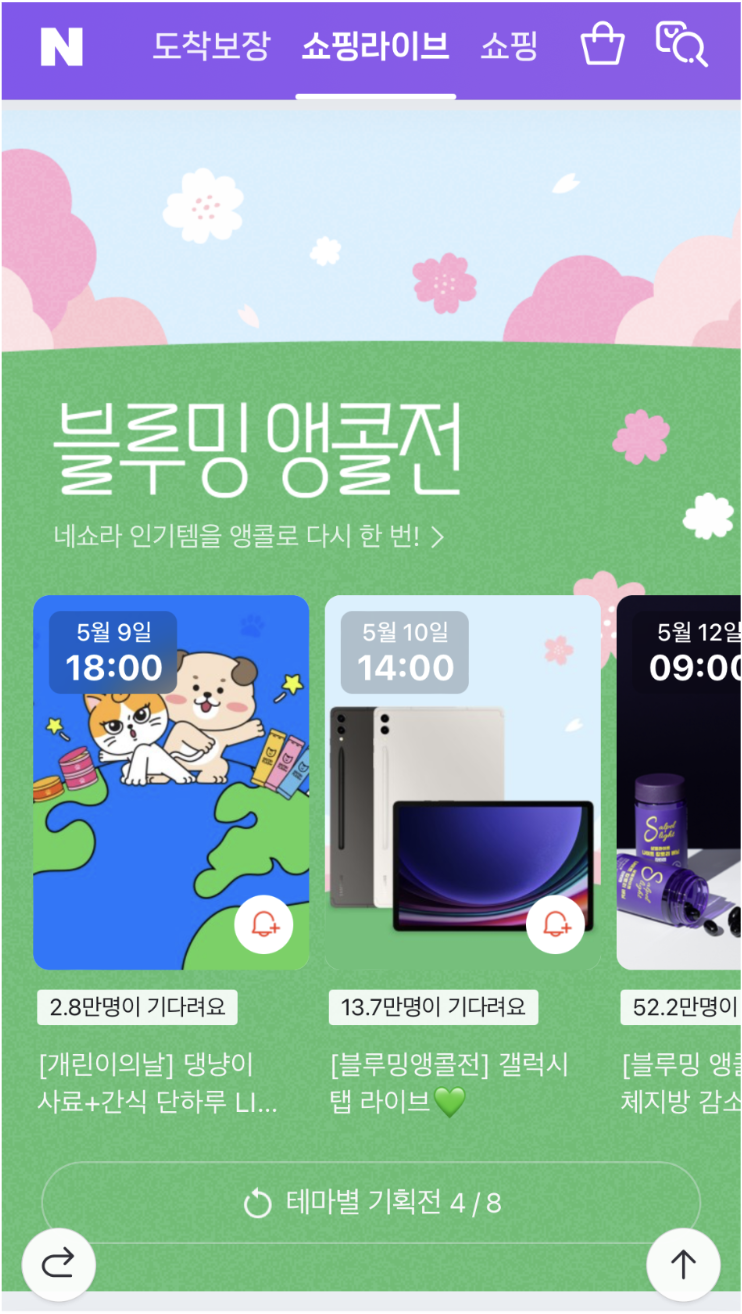The height and width of the screenshot is (1314, 742).
Task: Open the search icon in top bar
Action: 681,45
